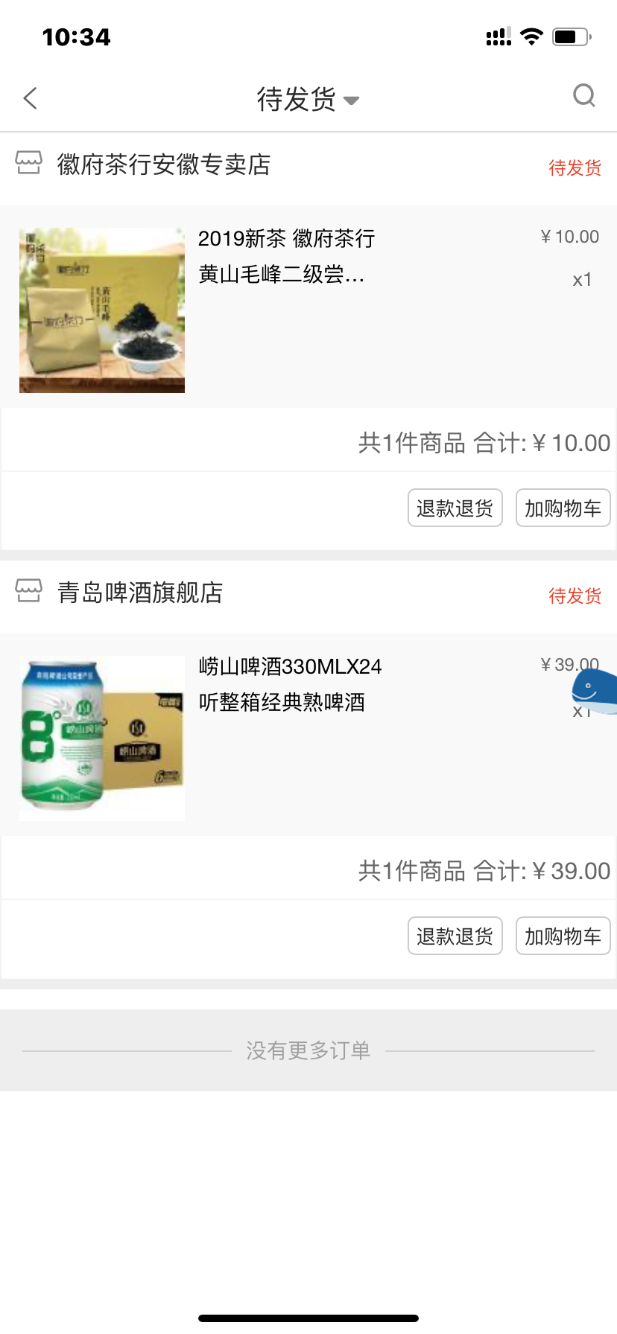Open the 青岛啤酒旗舰店 store page
The width and height of the screenshot is (617, 1334).
coord(139,593)
